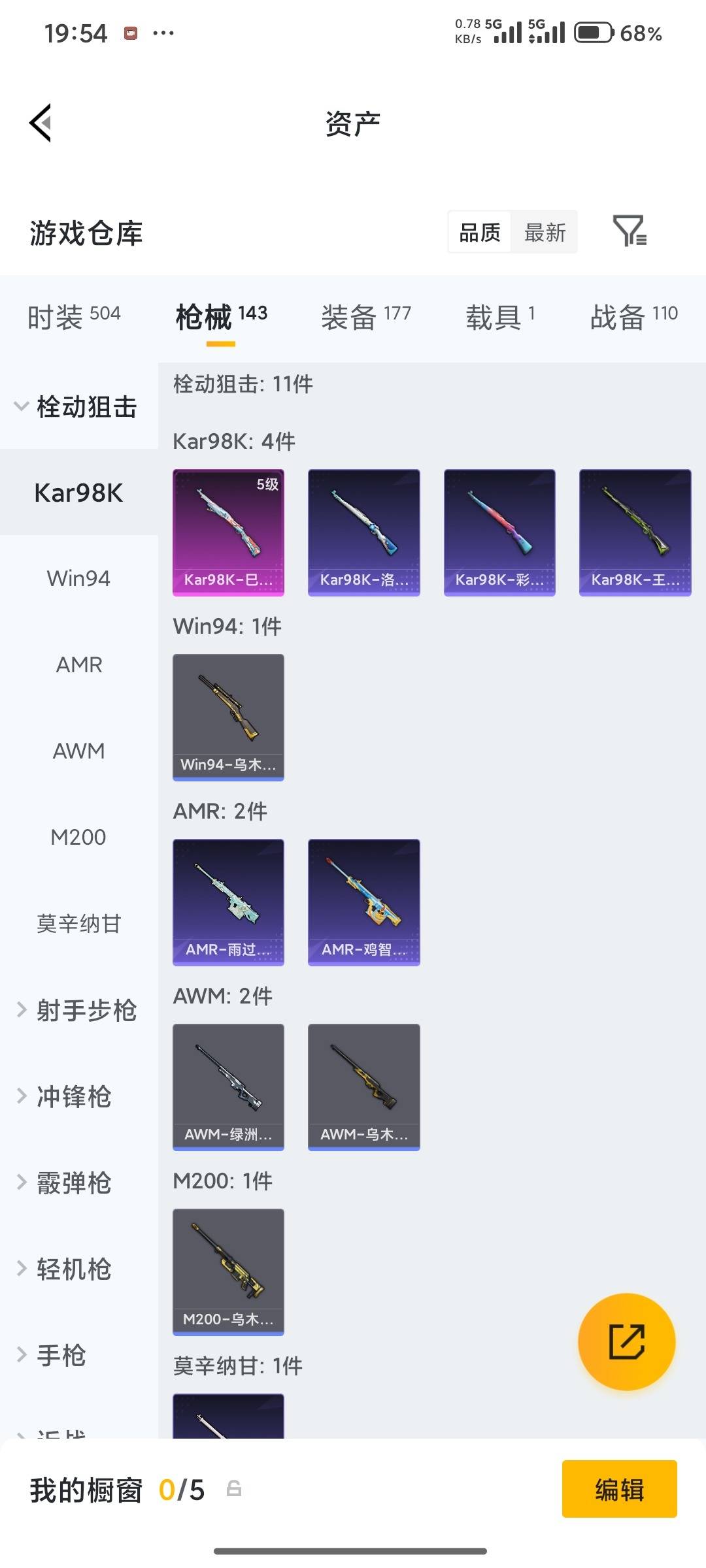Sort the warehouse by 最新
The image size is (706, 1568).
(x=545, y=232)
